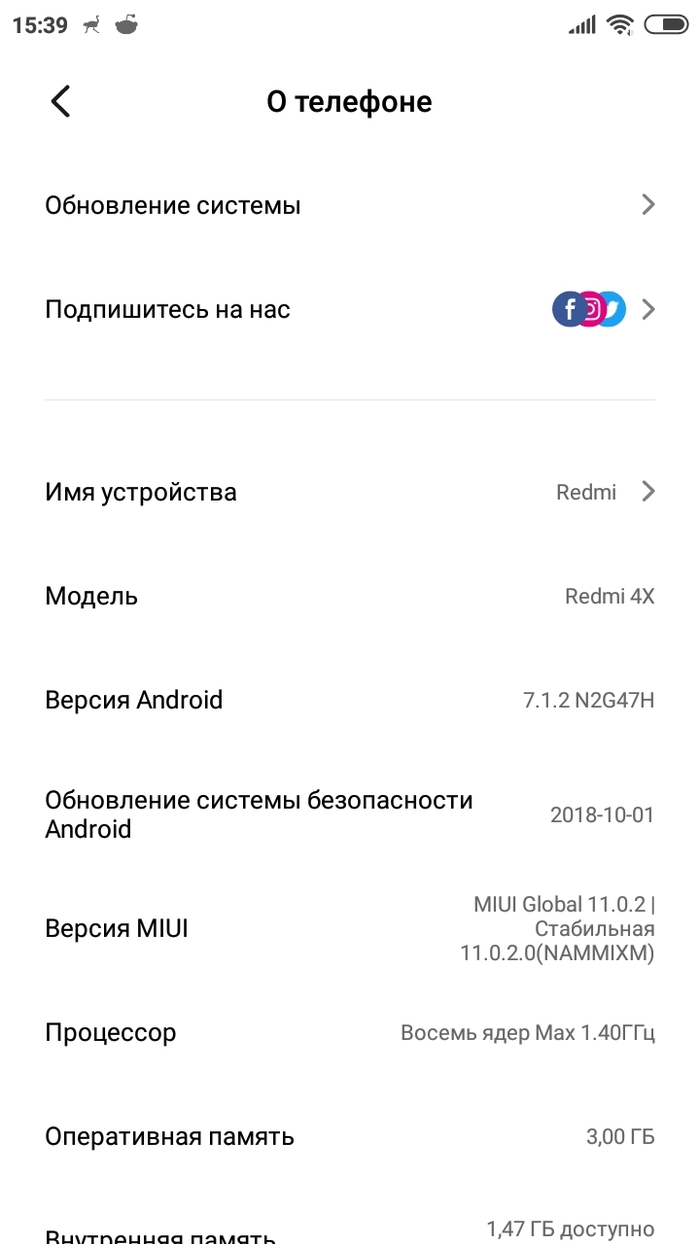Open the Подпишитесь на нас row
Viewport: 700px width, 1244px height.
(350, 310)
